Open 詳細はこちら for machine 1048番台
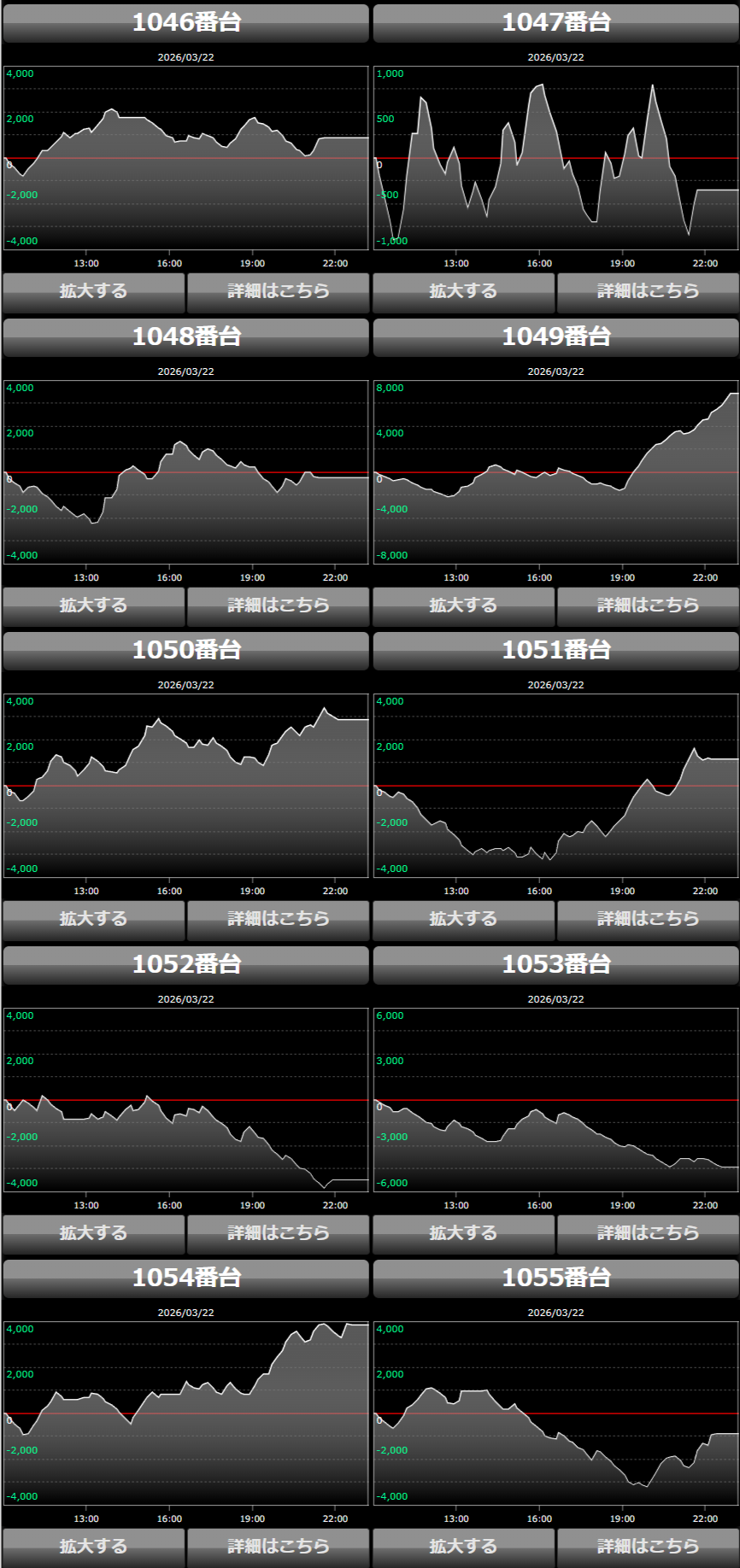740x1568 pixels. tap(278, 606)
